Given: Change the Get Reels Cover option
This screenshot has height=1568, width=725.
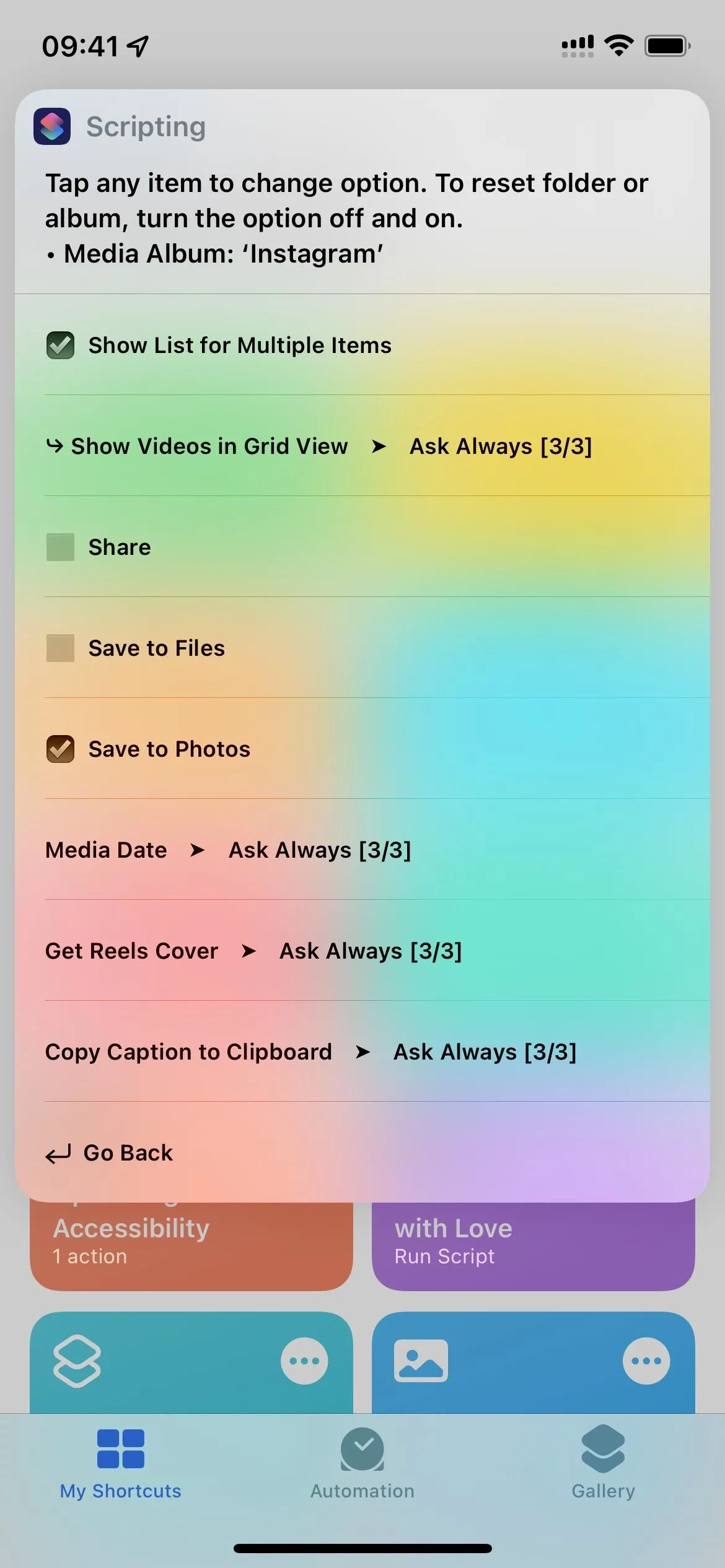Looking at the screenshot, I should click(x=362, y=951).
